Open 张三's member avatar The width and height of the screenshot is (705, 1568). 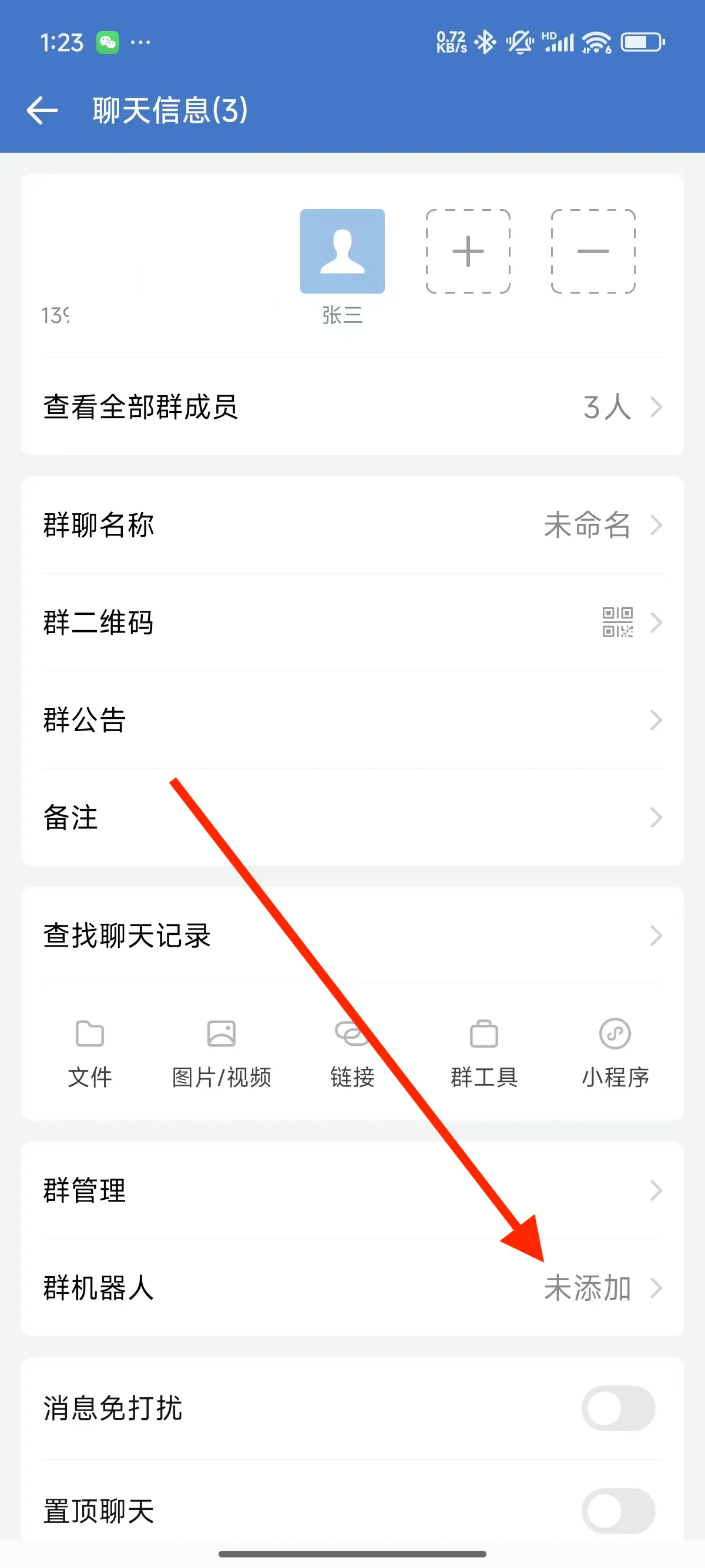click(342, 251)
